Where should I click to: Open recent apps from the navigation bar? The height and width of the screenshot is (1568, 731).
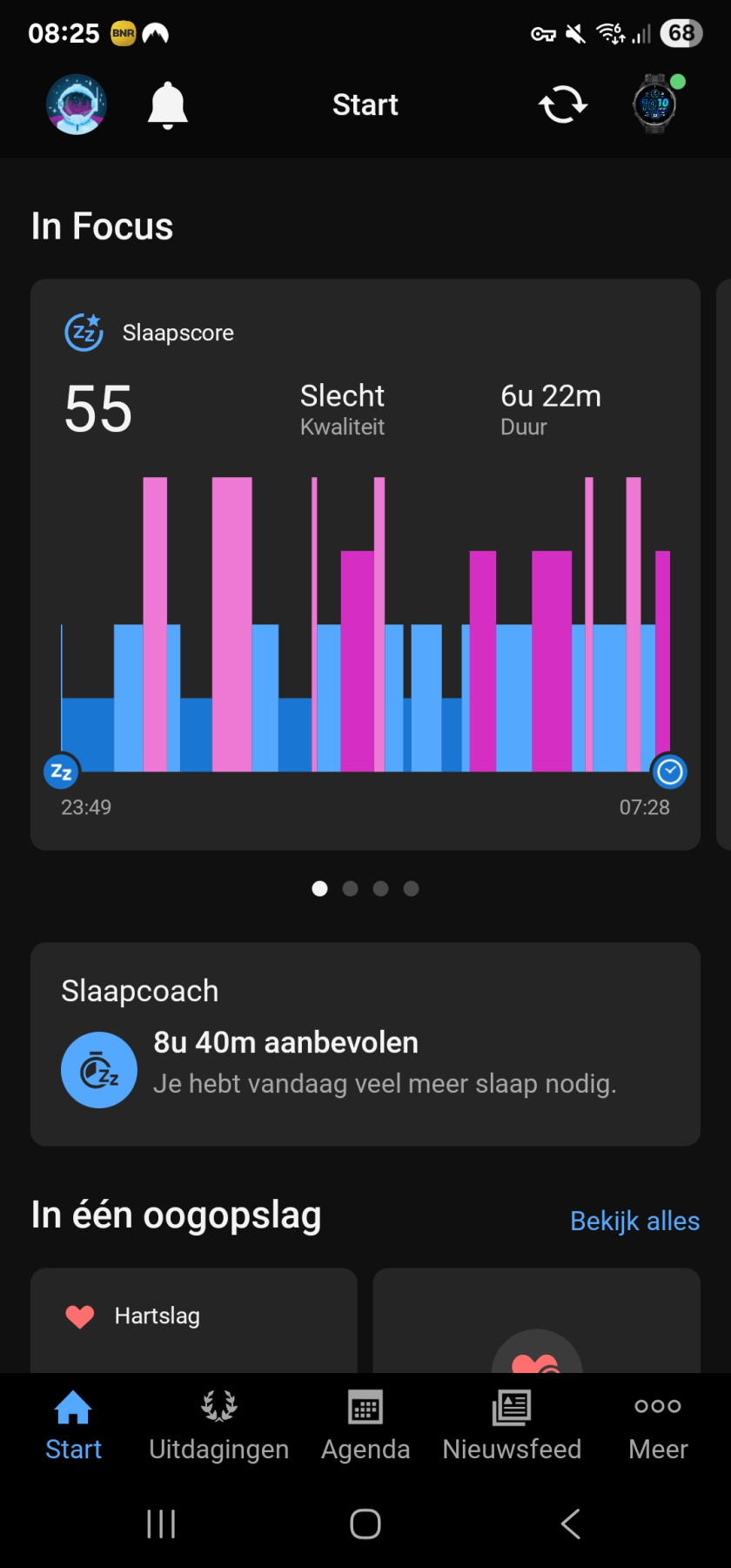pyautogui.click(x=161, y=1524)
